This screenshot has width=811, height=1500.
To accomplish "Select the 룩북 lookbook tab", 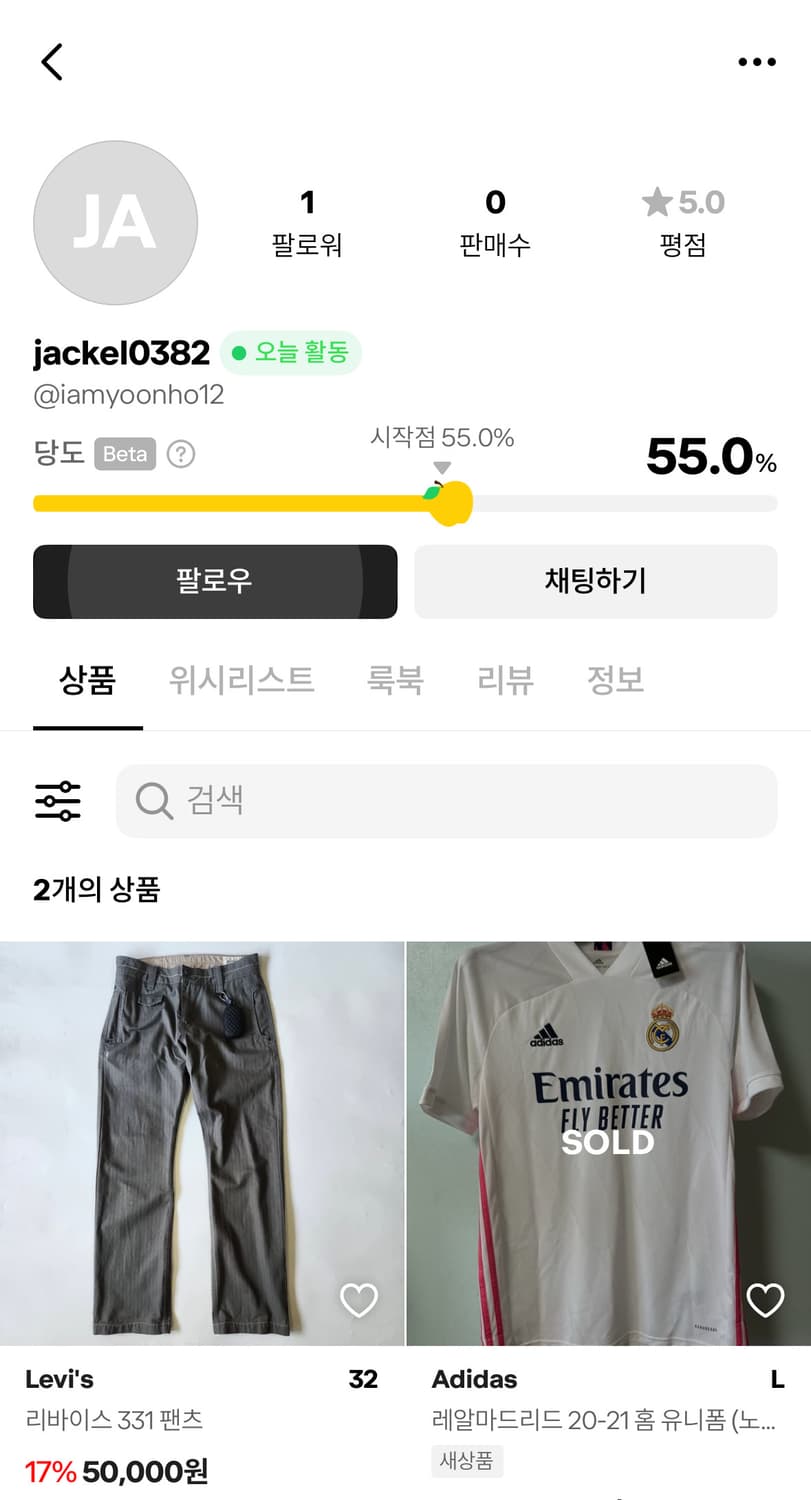I will 394,680.
